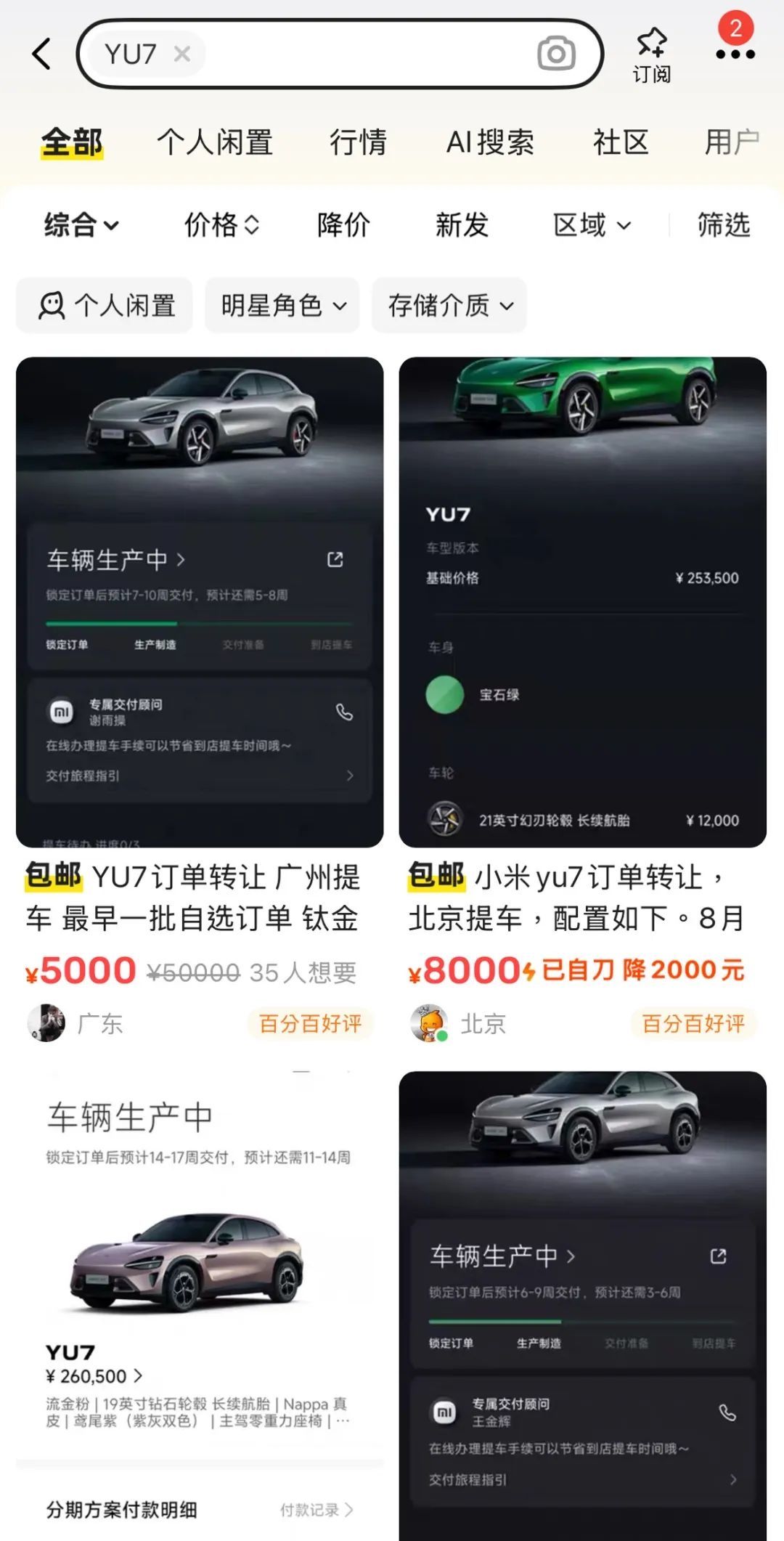This screenshot has height=1541, width=784.
Task: Expand the 综合 sort dropdown
Action: click(x=81, y=225)
